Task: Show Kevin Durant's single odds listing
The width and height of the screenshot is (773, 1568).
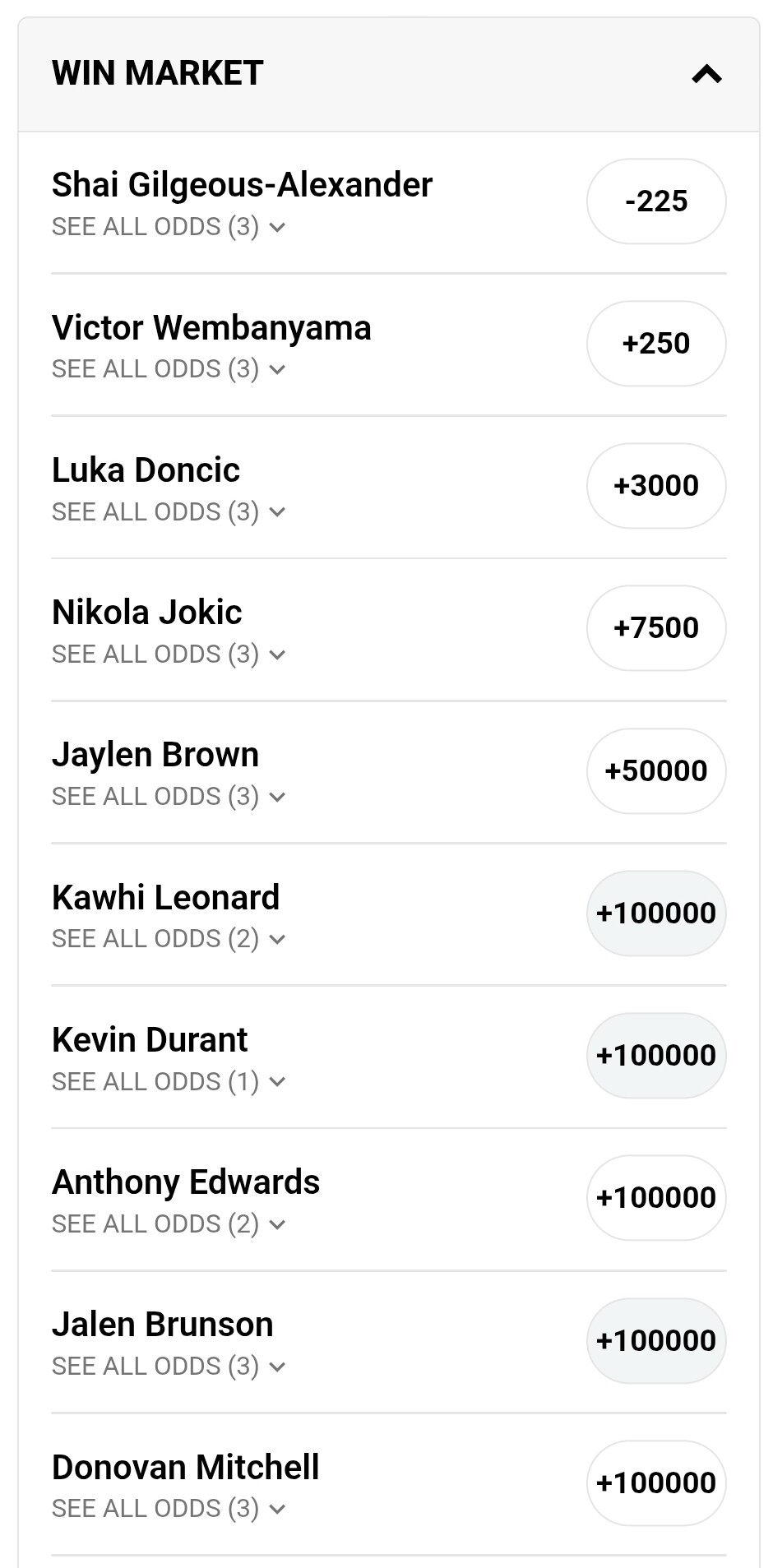Action: click(169, 1082)
